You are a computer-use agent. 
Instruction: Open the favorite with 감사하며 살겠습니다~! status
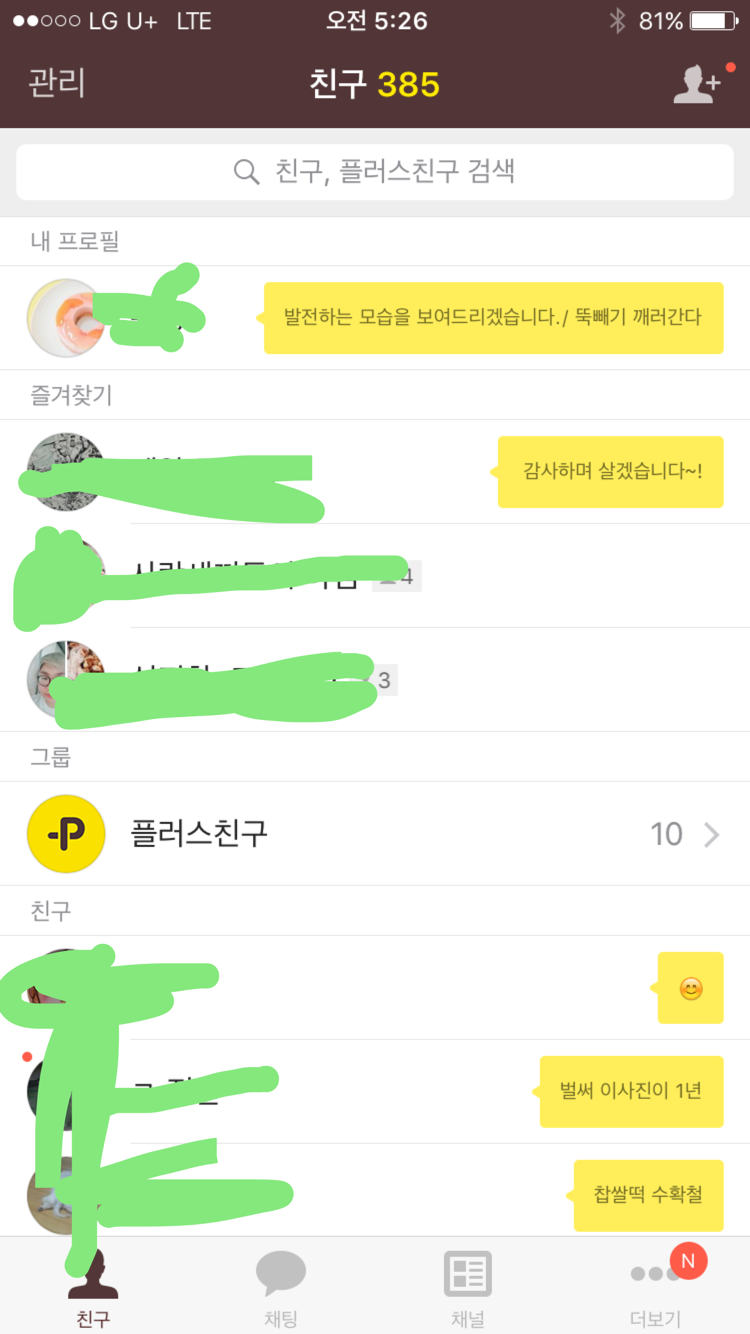click(375, 472)
